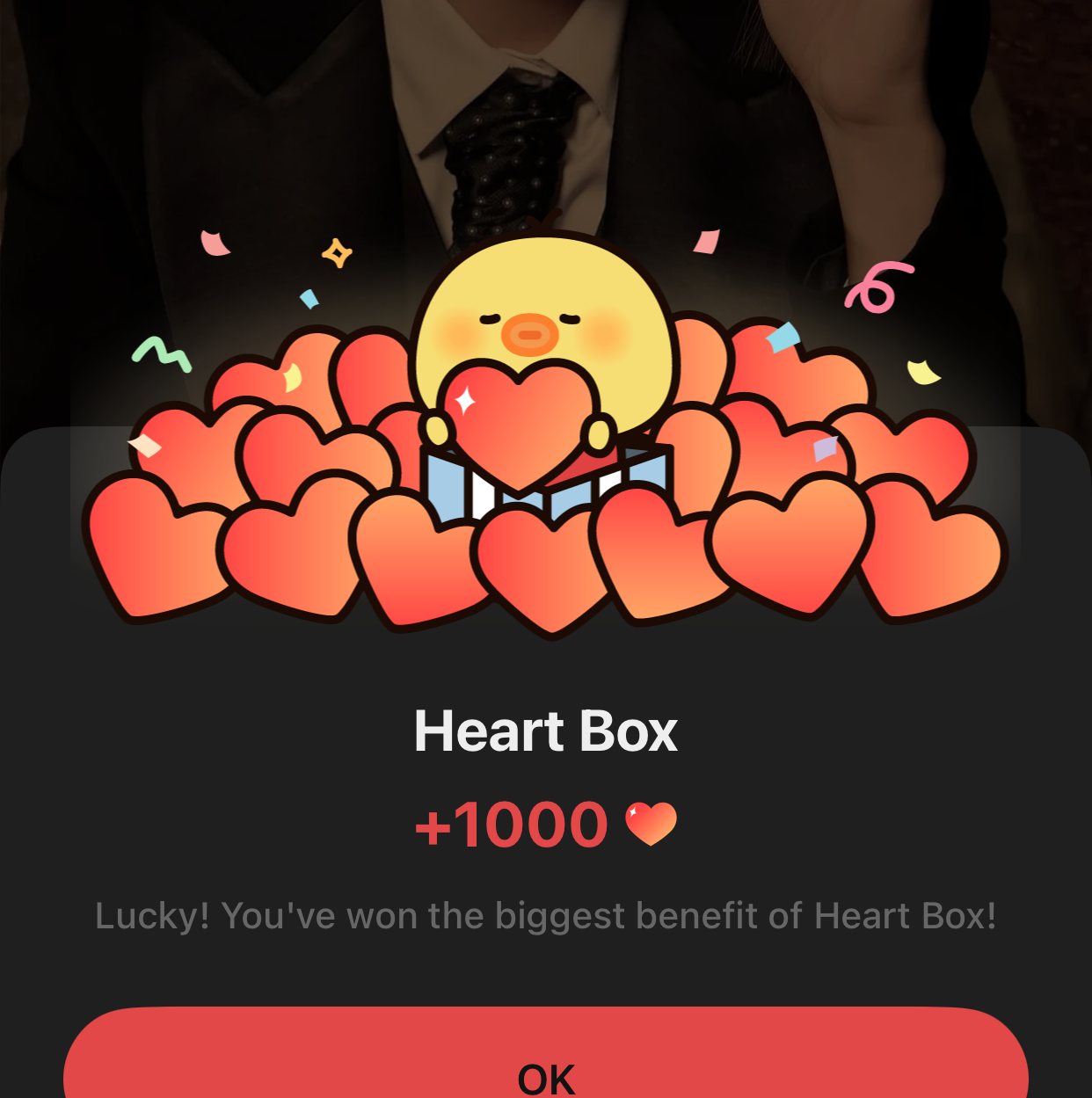Tap the center heart at the pile's front
Viewport: 1092px width, 1098px height.
pos(545,563)
